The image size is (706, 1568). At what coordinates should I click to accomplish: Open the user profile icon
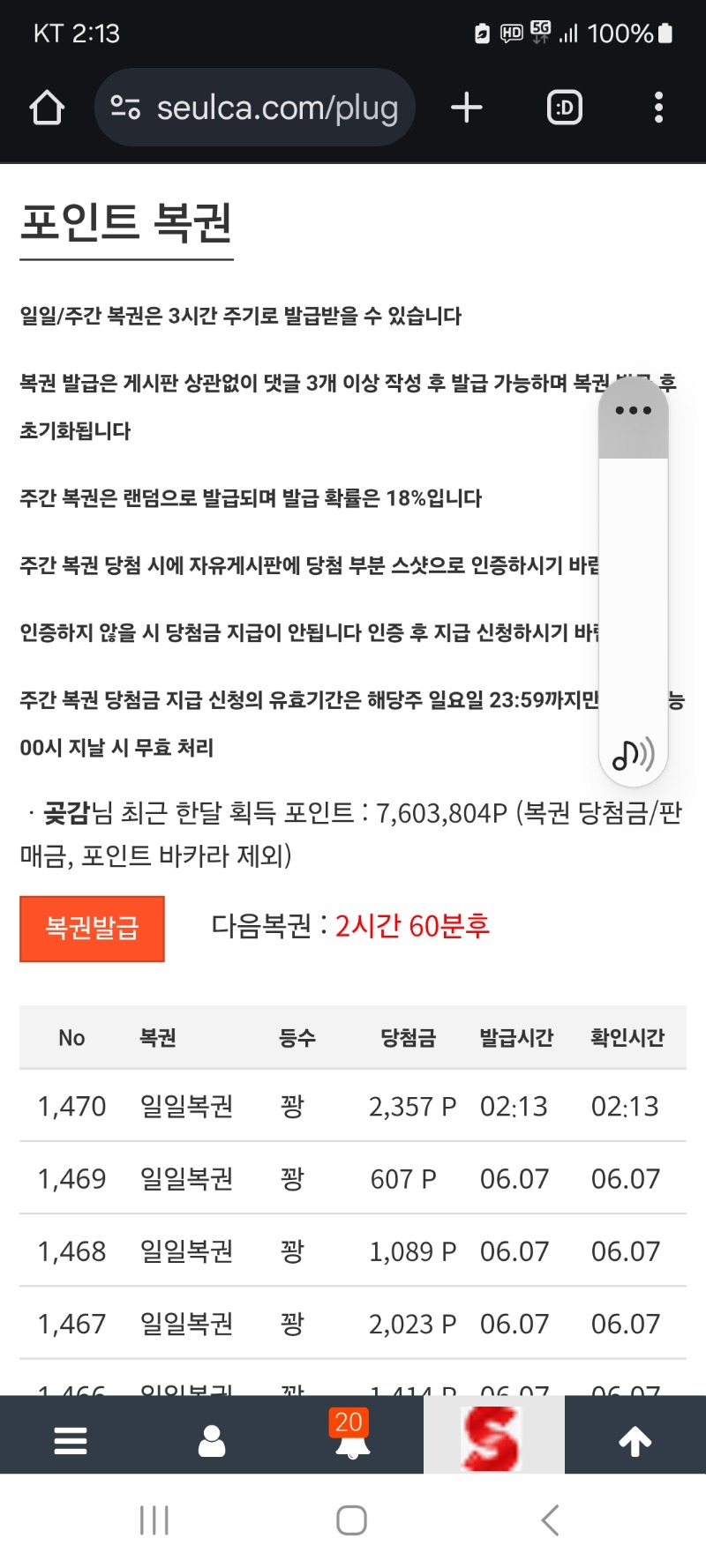point(212,1441)
